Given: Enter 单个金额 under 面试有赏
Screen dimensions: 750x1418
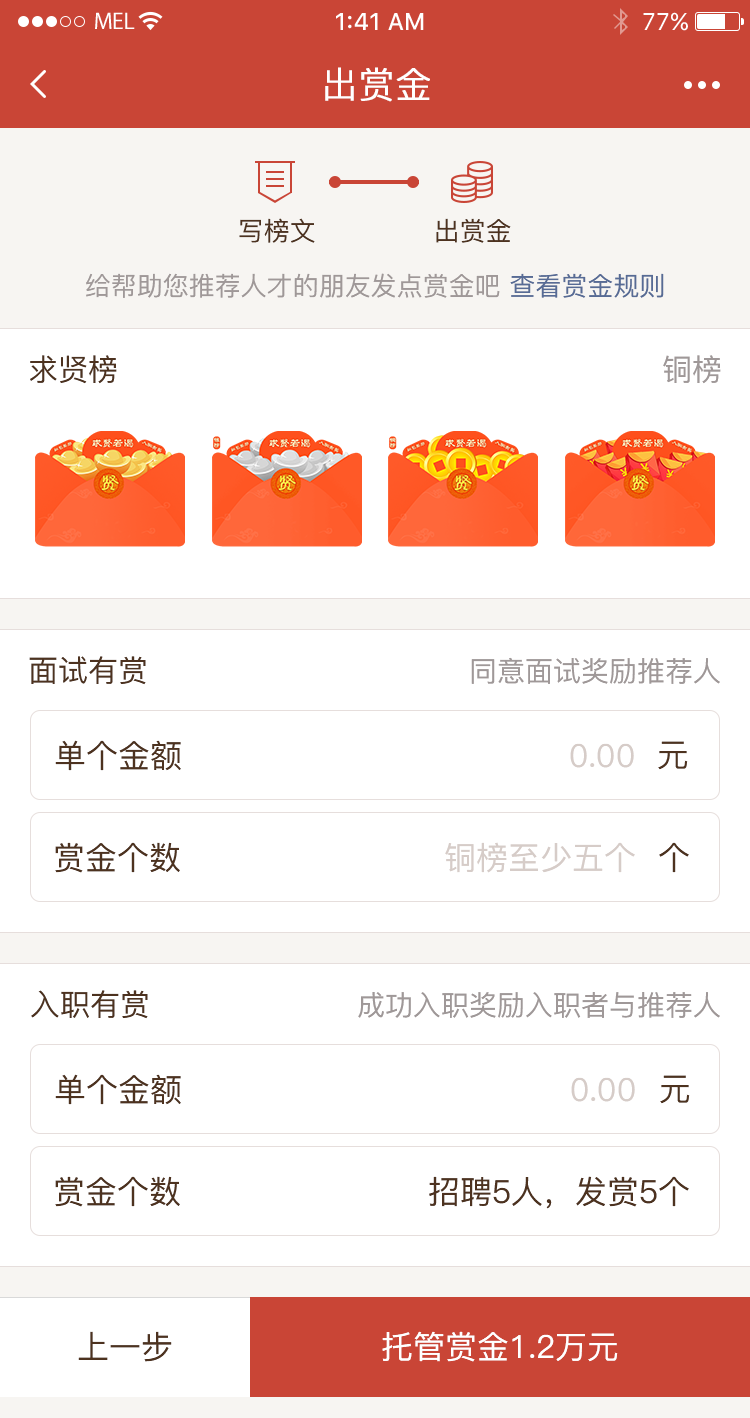Looking at the screenshot, I should [375, 755].
